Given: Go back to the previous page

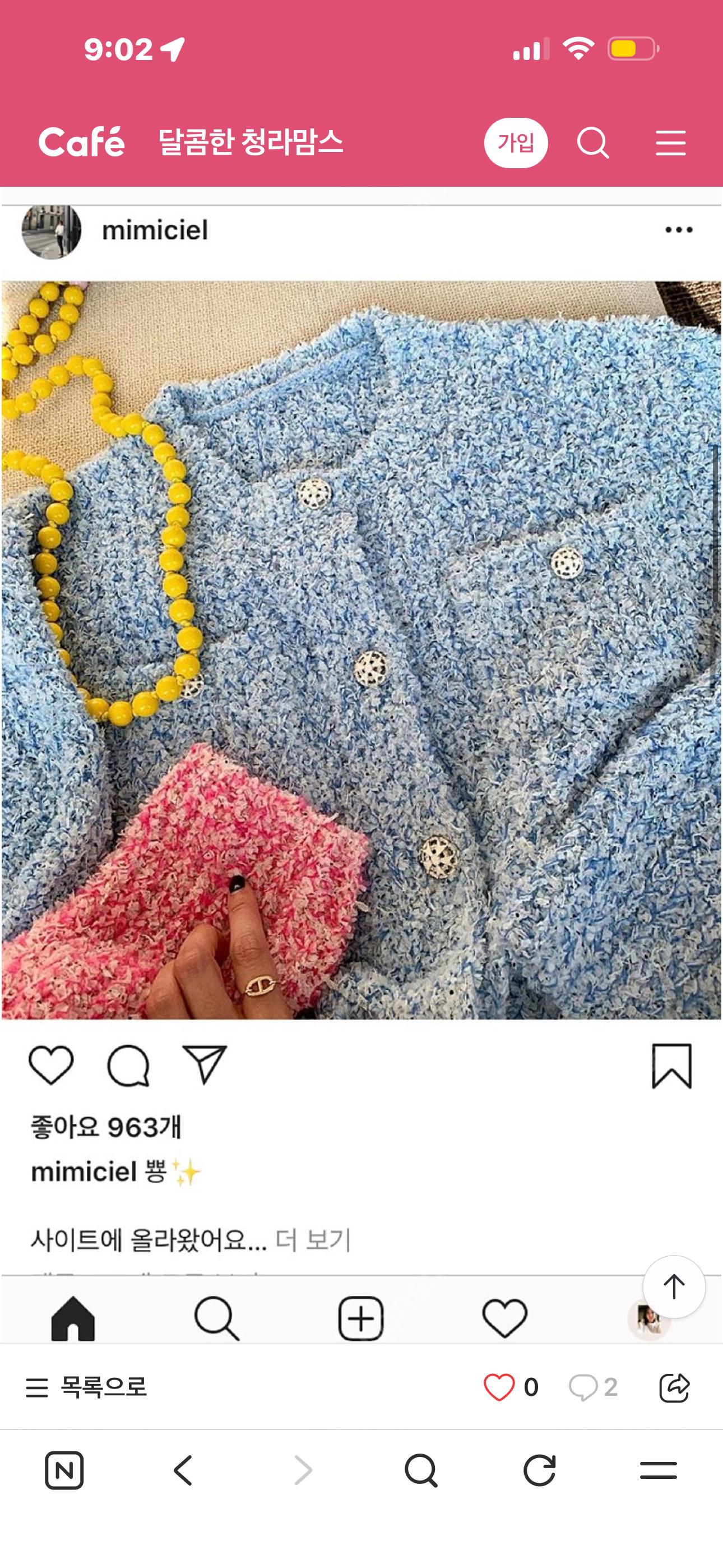Looking at the screenshot, I should click(183, 1470).
